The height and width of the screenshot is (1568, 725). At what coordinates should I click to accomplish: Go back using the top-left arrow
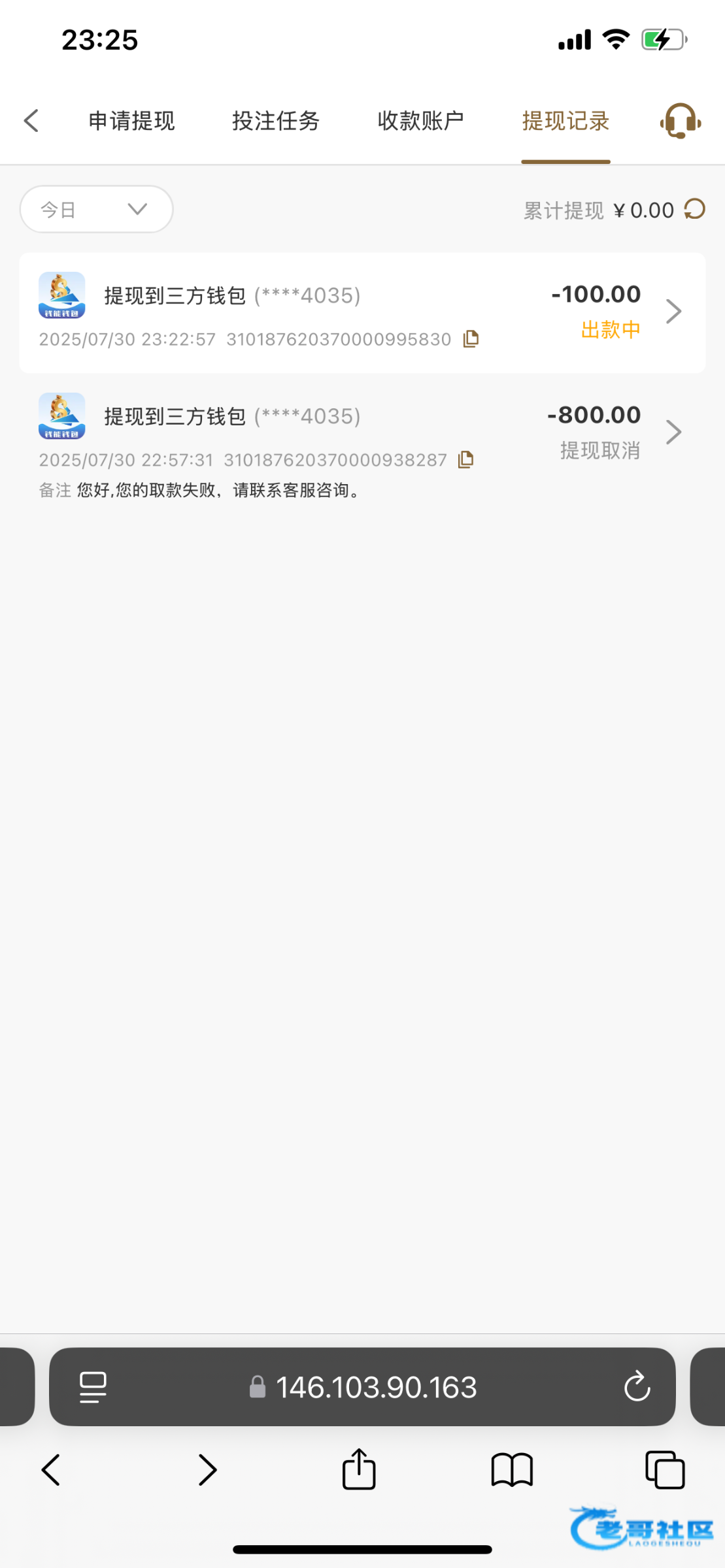point(31,121)
